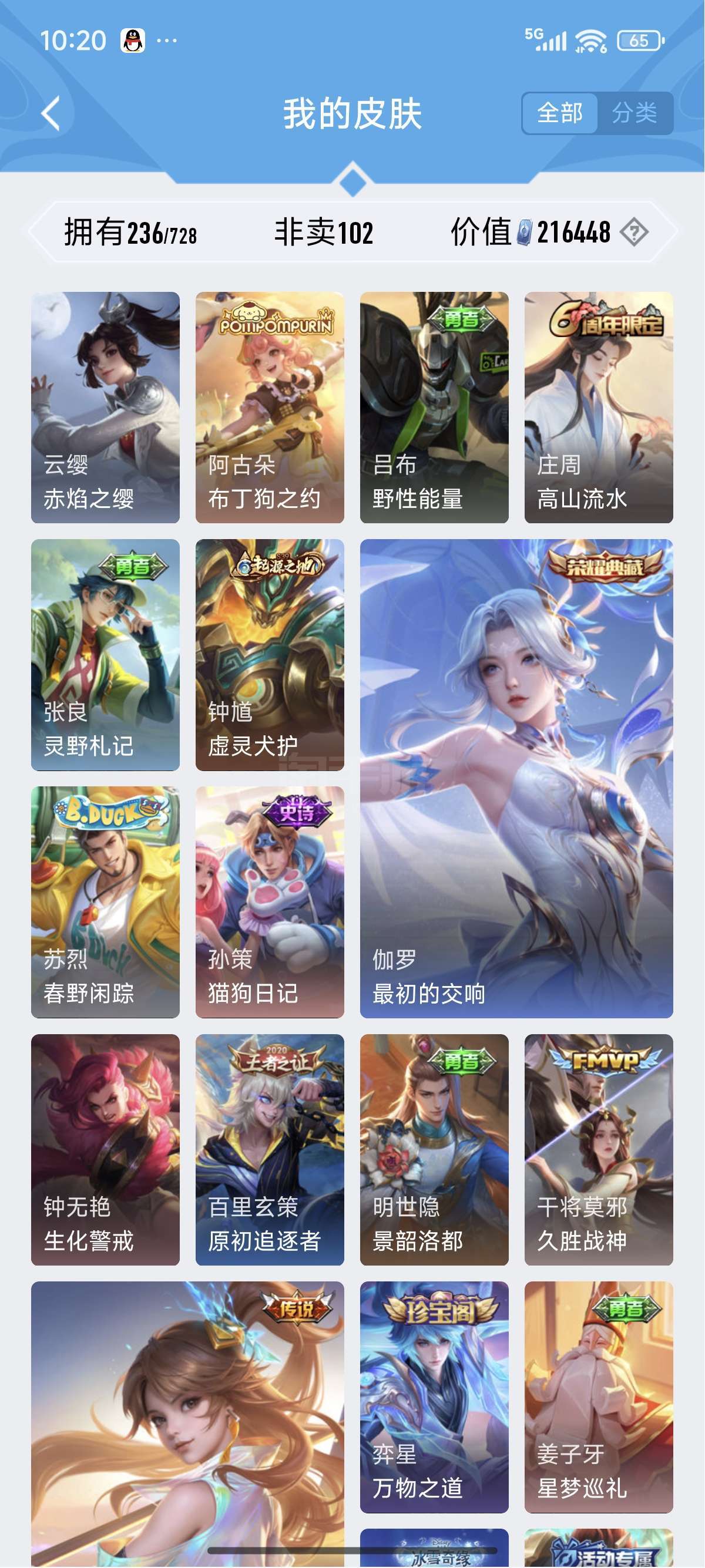This screenshot has width=705, height=1568.
Task: Open 云缨 赤焰之缨 skin card
Action: 105,407
